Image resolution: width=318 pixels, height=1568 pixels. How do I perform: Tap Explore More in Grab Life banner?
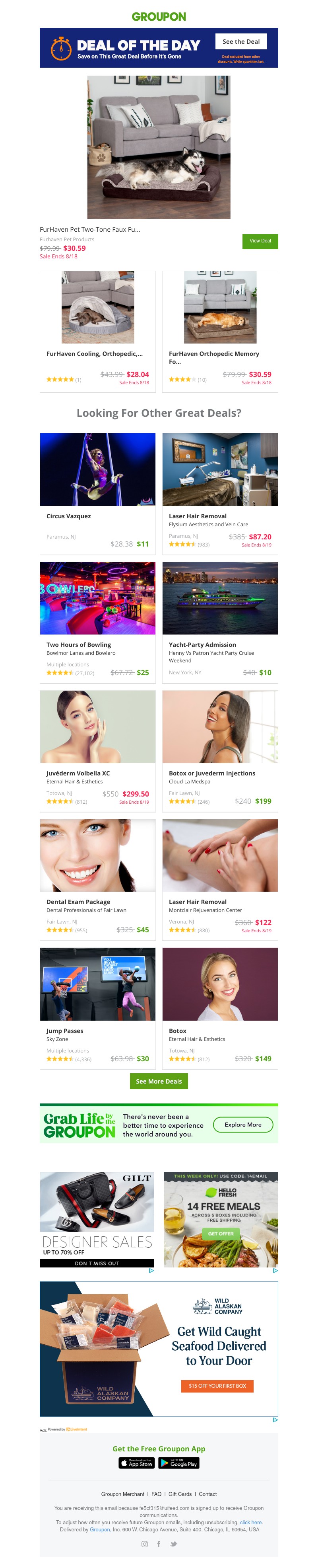coord(242,1124)
